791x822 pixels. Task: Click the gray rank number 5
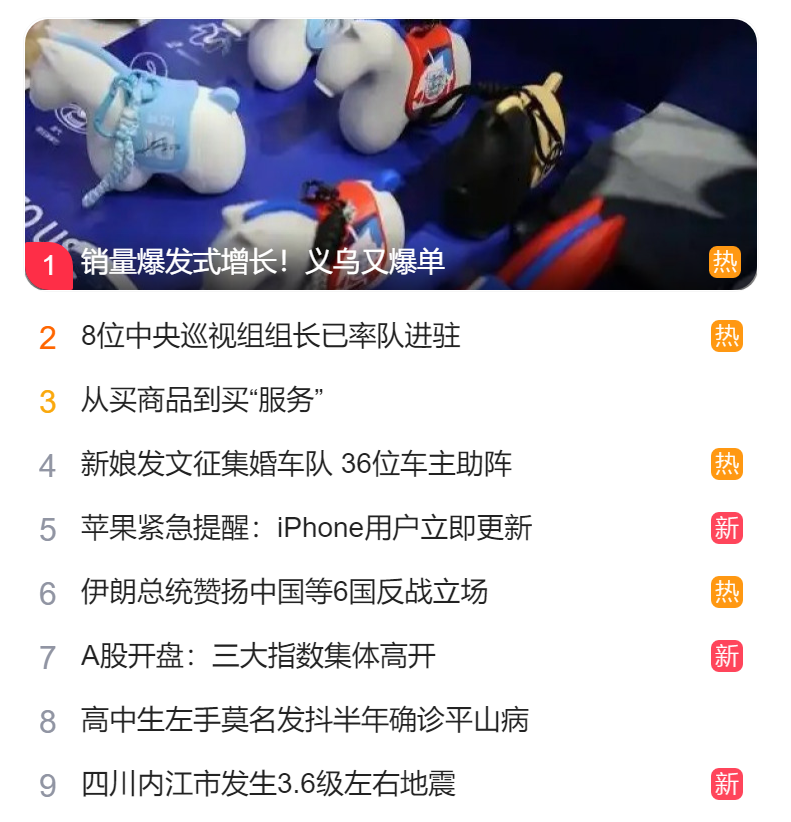click(46, 528)
